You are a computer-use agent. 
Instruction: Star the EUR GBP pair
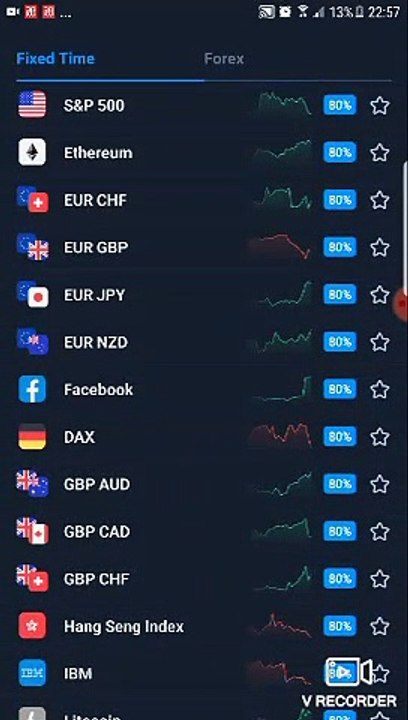(x=380, y=248)
